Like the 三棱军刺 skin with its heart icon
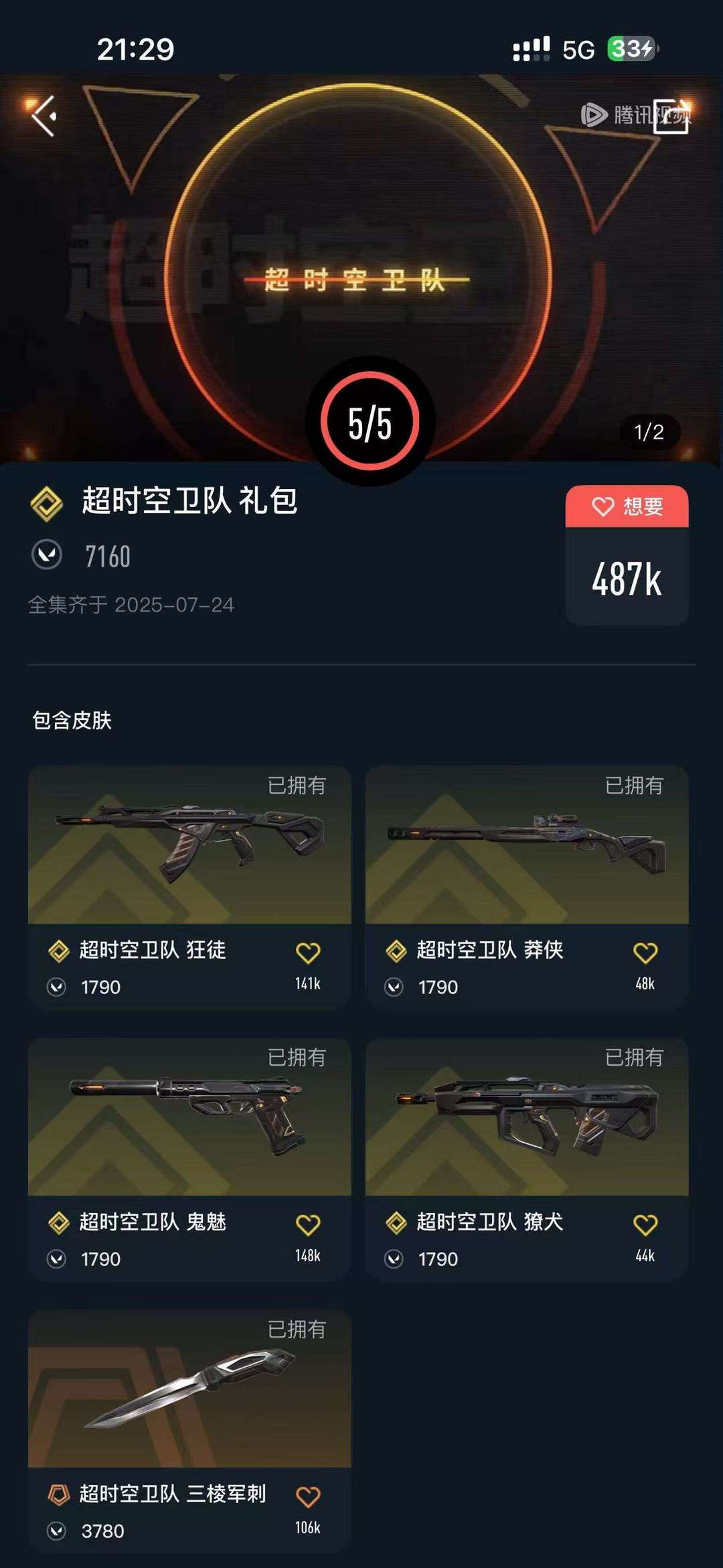Viewport: 723px width, 1568px height. click(x=308, y=1496)
